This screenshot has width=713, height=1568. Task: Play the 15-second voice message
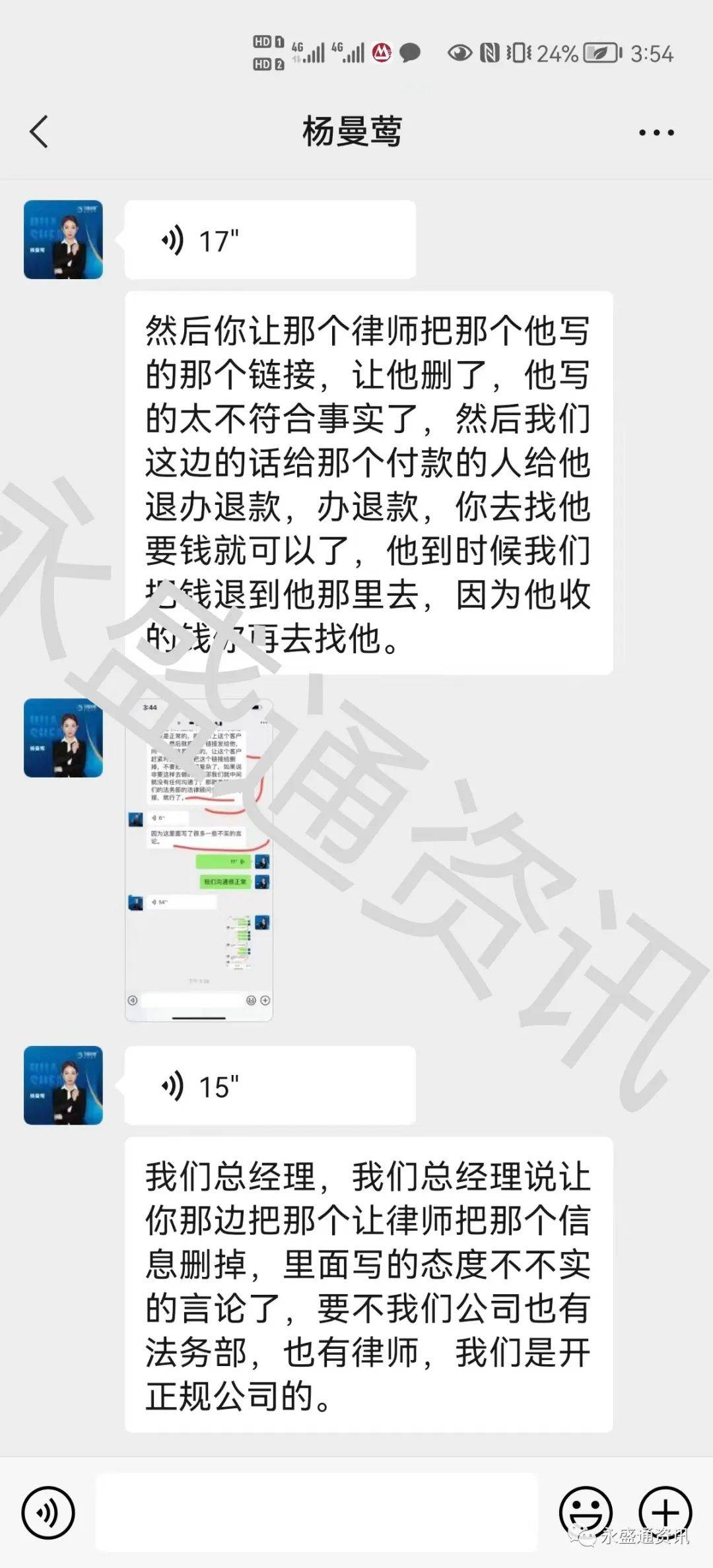pyautogui.click(x=269, y=1086)
